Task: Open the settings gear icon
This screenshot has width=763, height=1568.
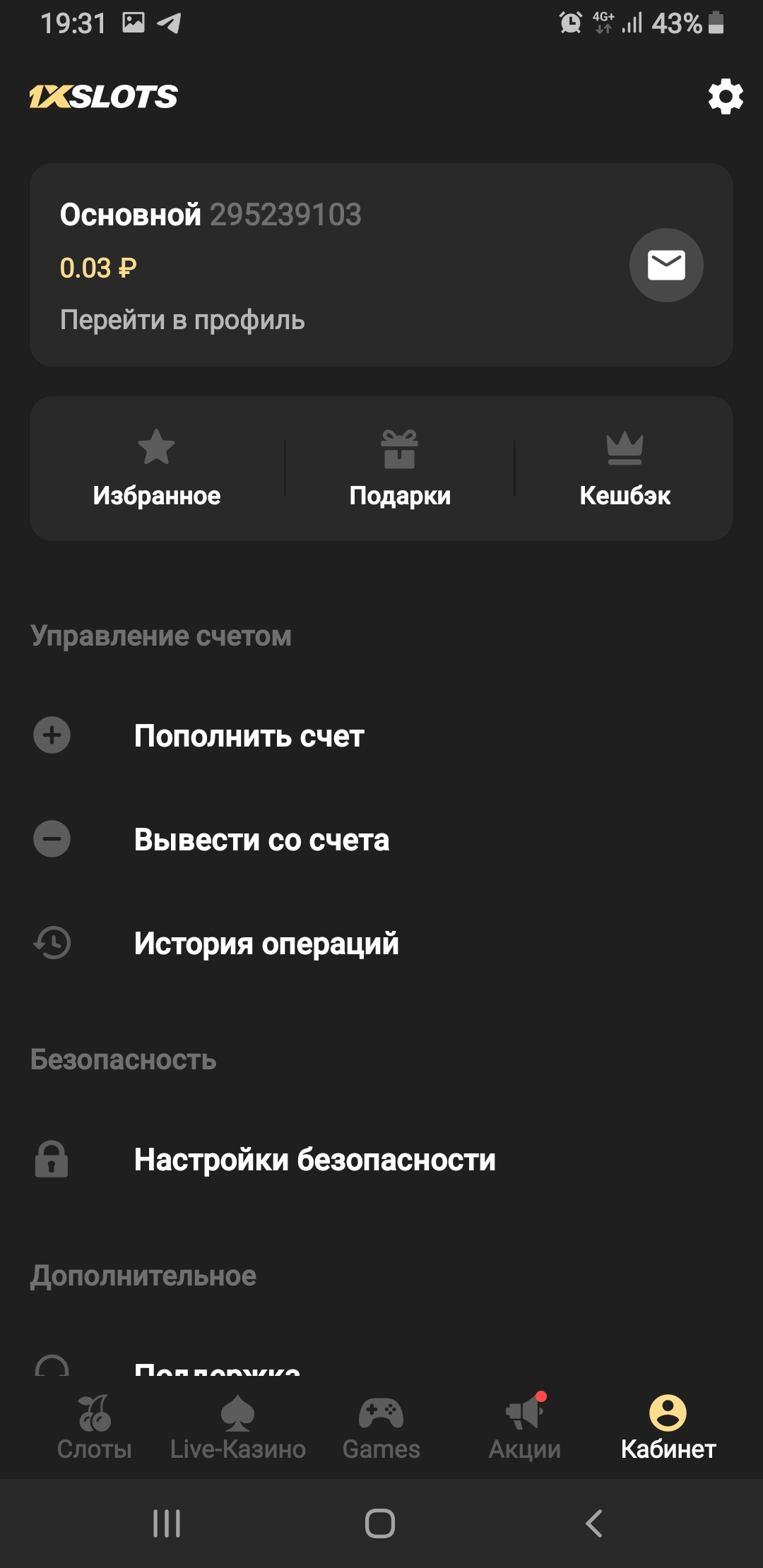Action: click(726, 97)
